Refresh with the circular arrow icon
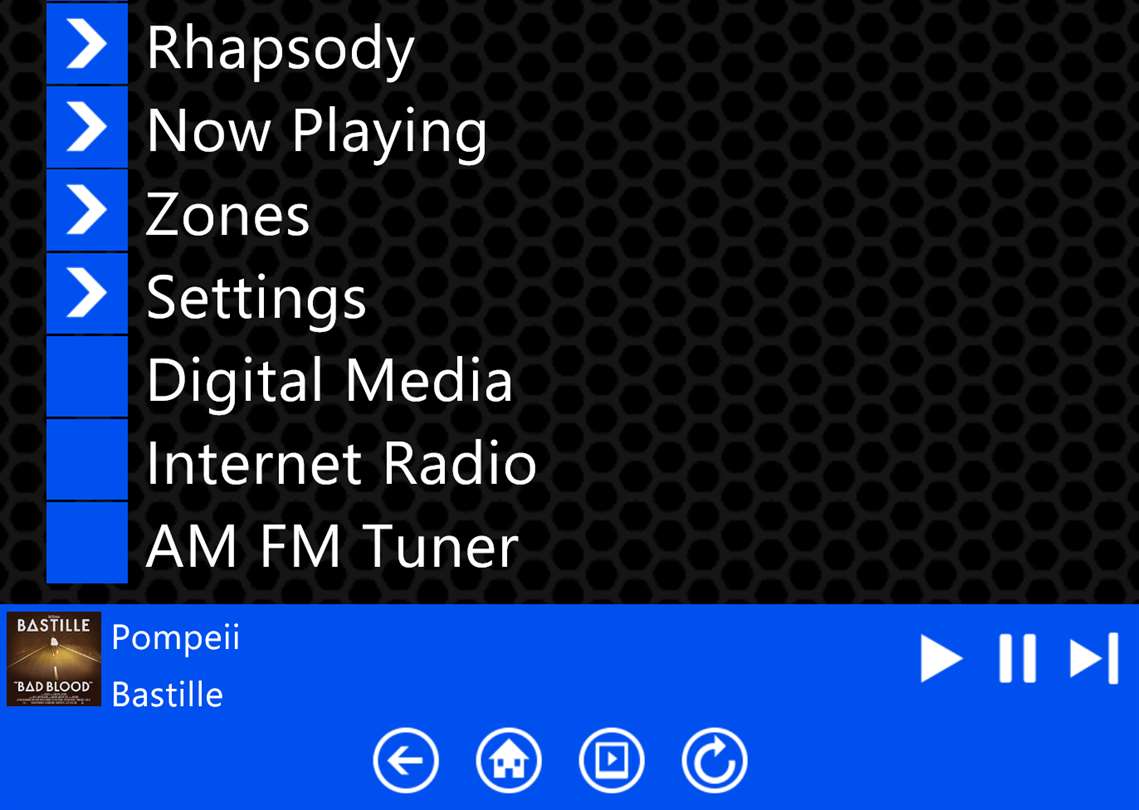The image size is (1139, 810). tap(714, 760)
